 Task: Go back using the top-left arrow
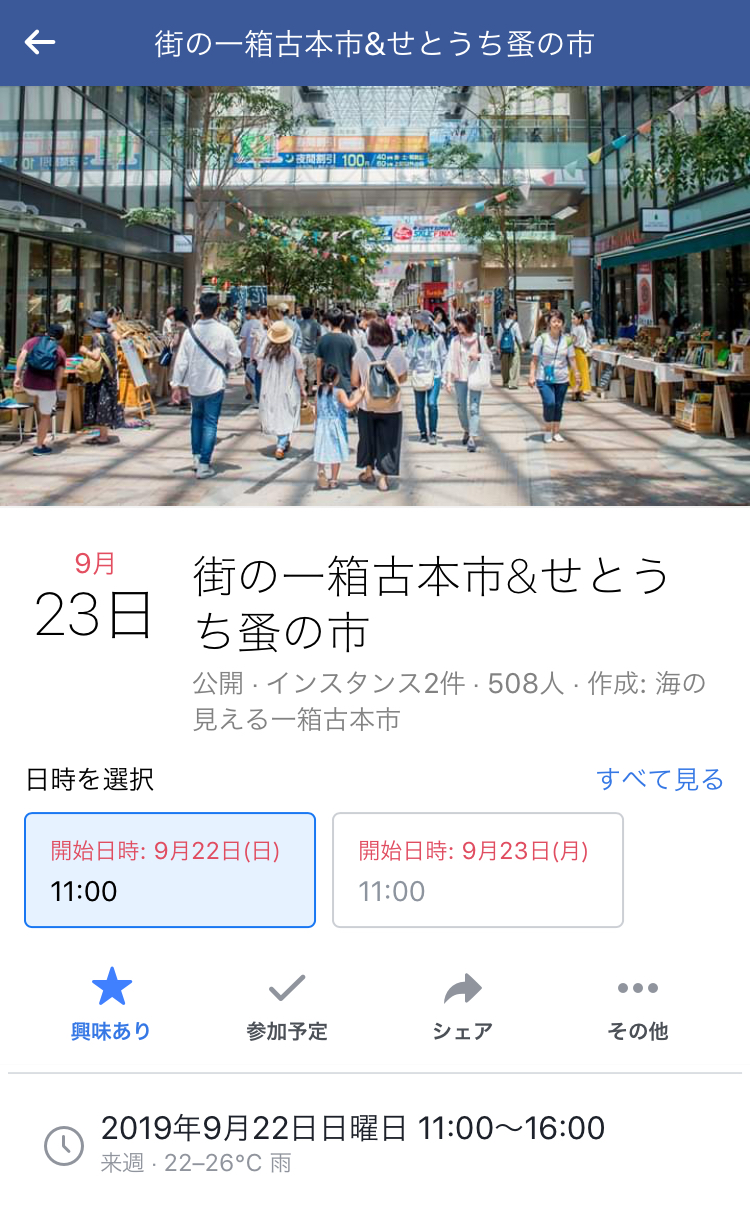point(40,42)
